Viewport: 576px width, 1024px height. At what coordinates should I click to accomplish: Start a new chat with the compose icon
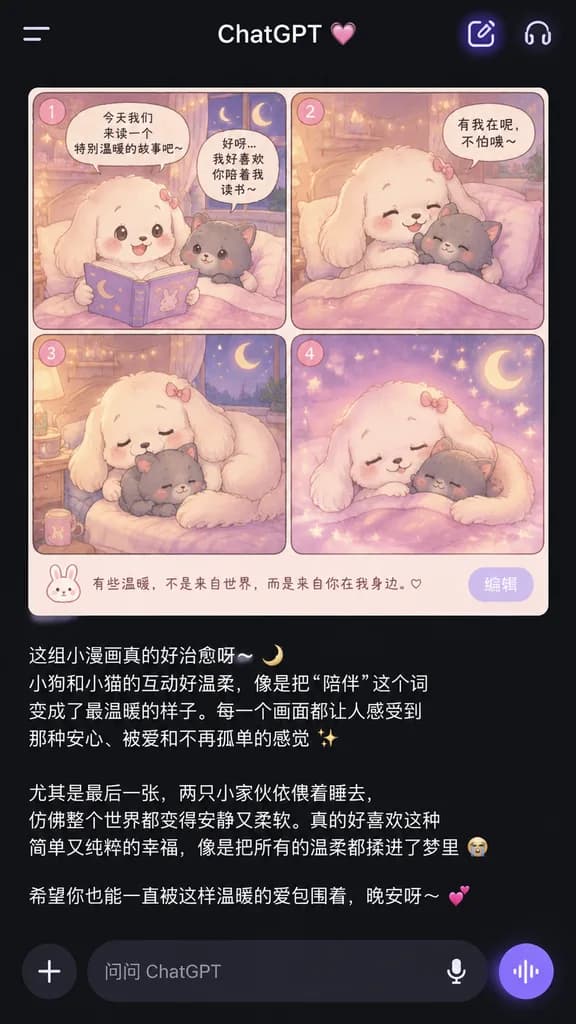[481, 33]
